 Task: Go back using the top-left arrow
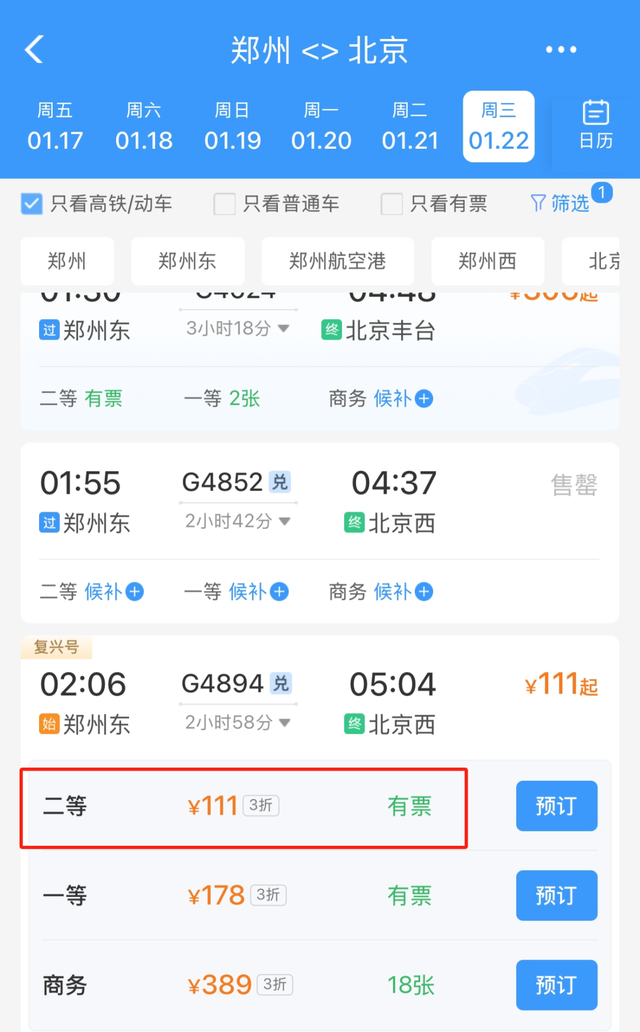(34, 49)
